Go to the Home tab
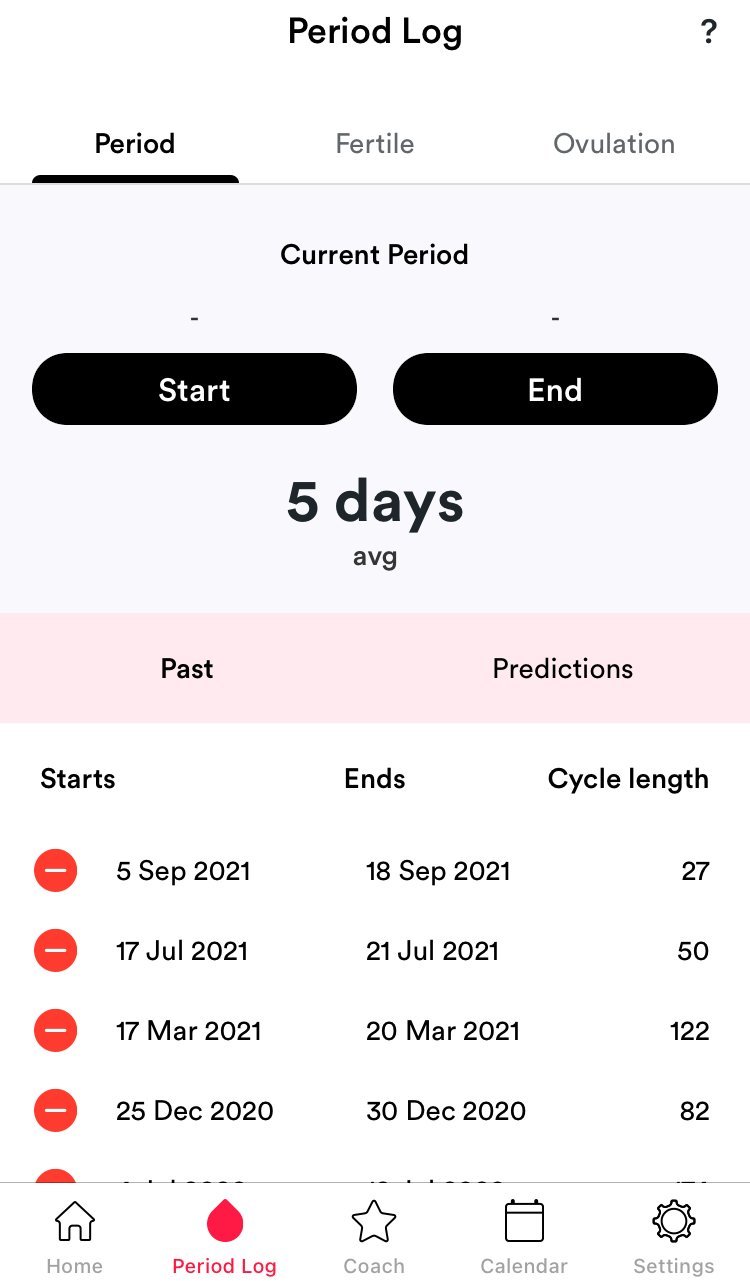750x1281 pixels. tap(75, 1236)
